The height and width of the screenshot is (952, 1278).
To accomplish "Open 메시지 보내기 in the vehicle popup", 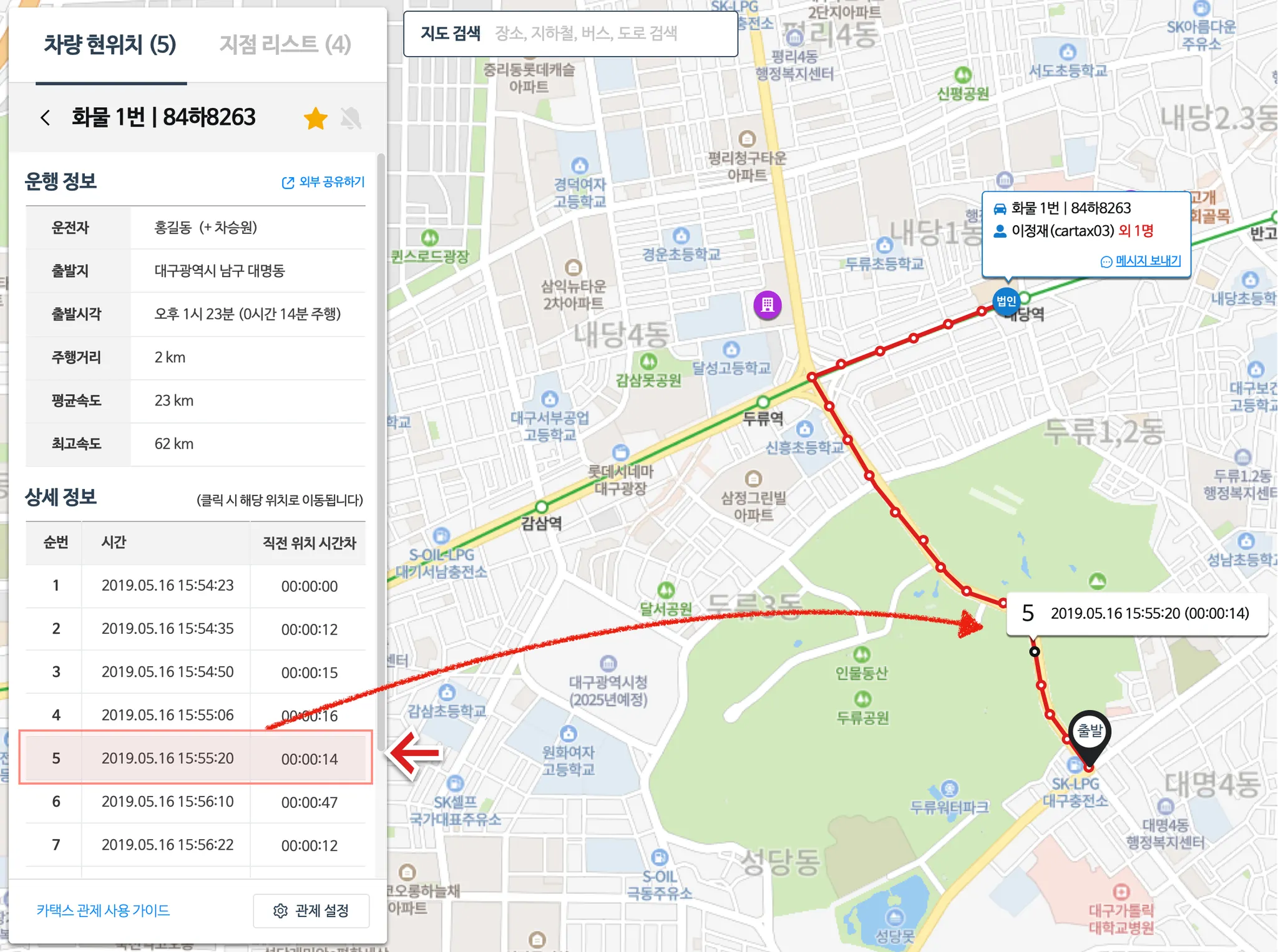I will pyautogui.click(x=1141, y=261).
